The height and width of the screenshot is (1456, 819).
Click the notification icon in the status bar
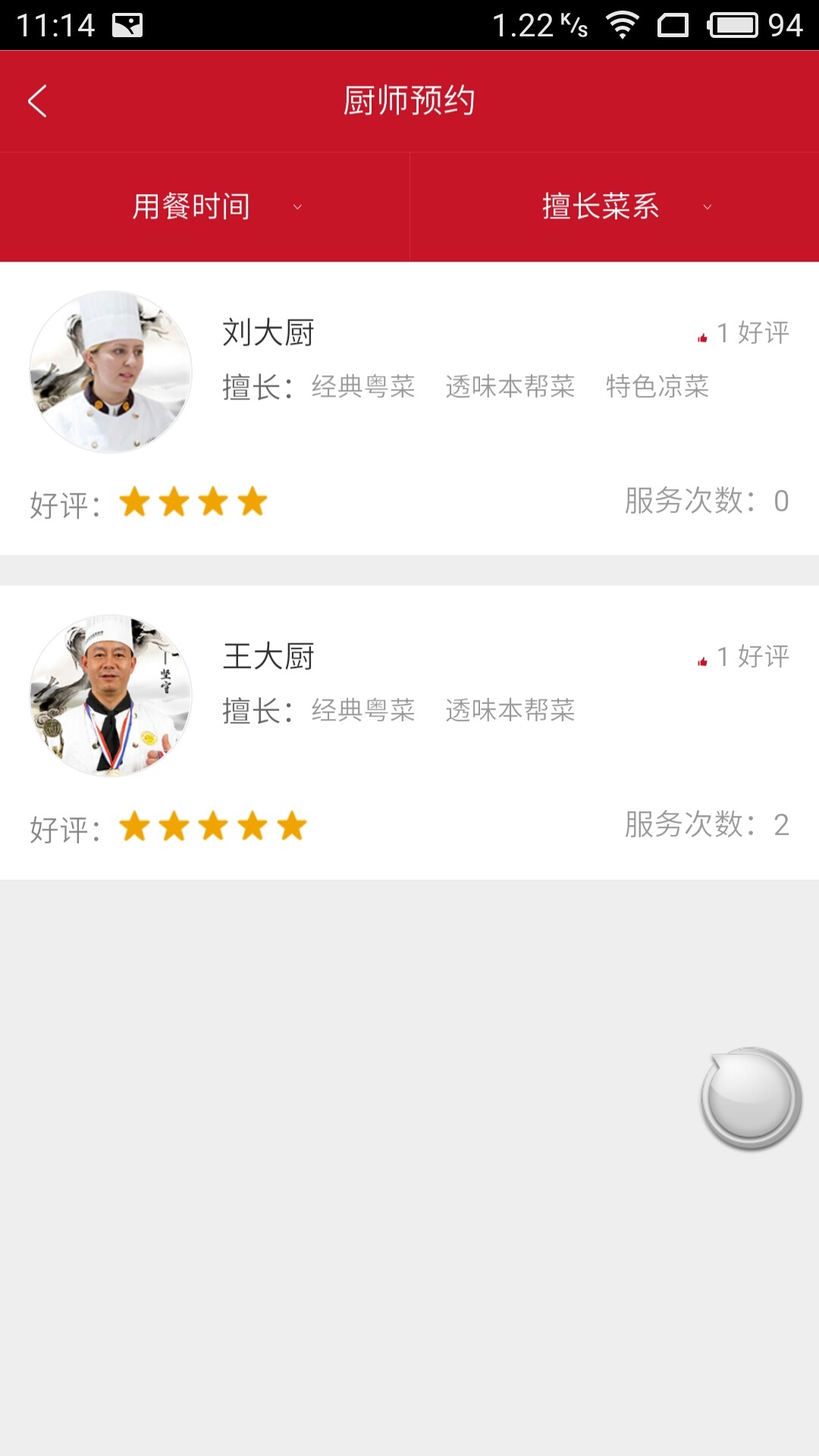point(129,23)
